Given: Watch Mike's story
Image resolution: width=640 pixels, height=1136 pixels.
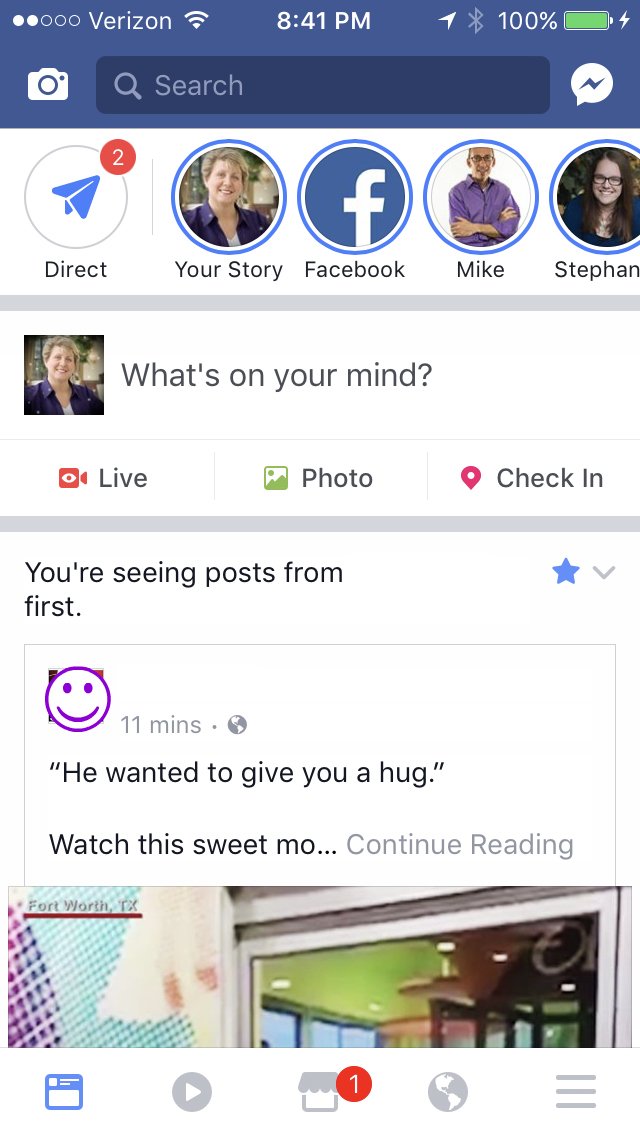Looking at the screenshot, I should pos(481,197).
